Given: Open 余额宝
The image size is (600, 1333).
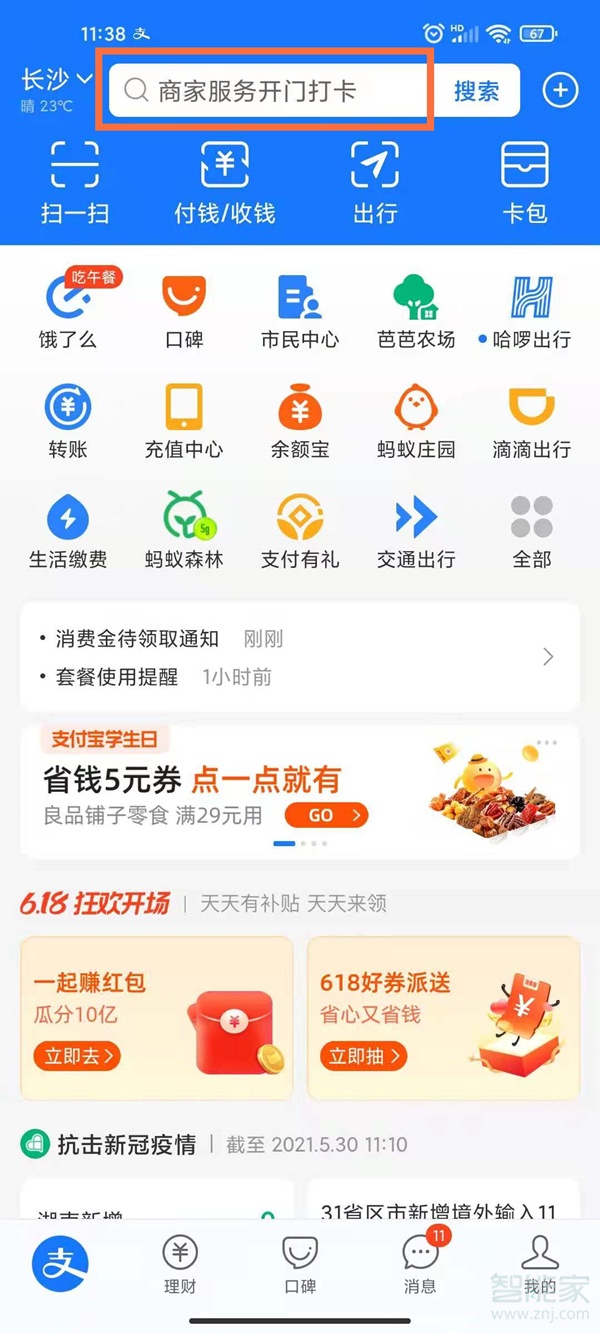Looking at the screenshot, I should [x=299, y=420].
